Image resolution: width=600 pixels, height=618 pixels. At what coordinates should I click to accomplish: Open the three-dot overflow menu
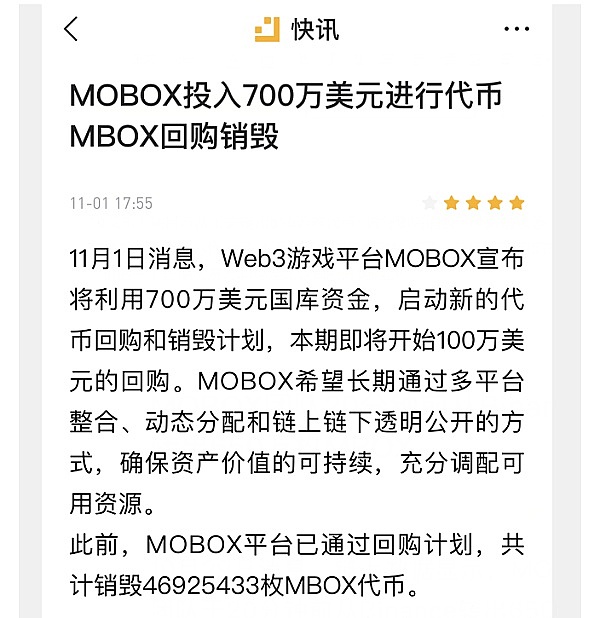[x=516, y=30]
